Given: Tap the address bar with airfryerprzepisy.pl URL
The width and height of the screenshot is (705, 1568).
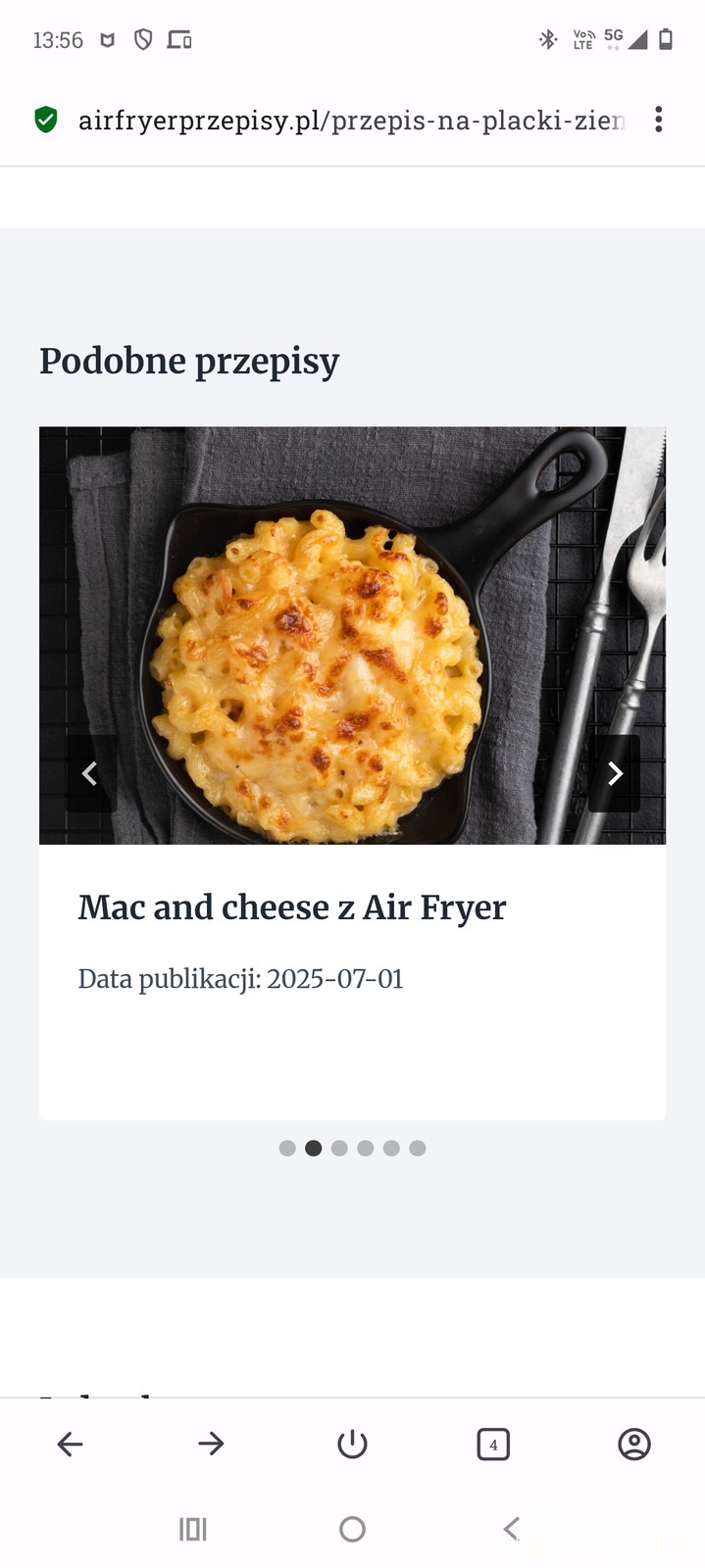Looking at the screenshot, I should (350, 121).
